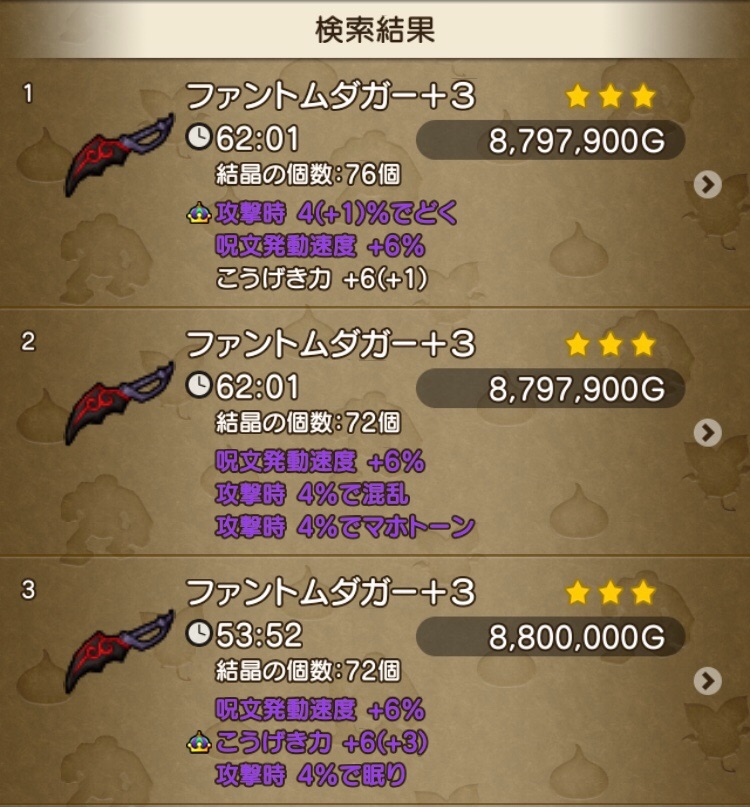Open details arrow on the second listing

[x=708, y=432]
